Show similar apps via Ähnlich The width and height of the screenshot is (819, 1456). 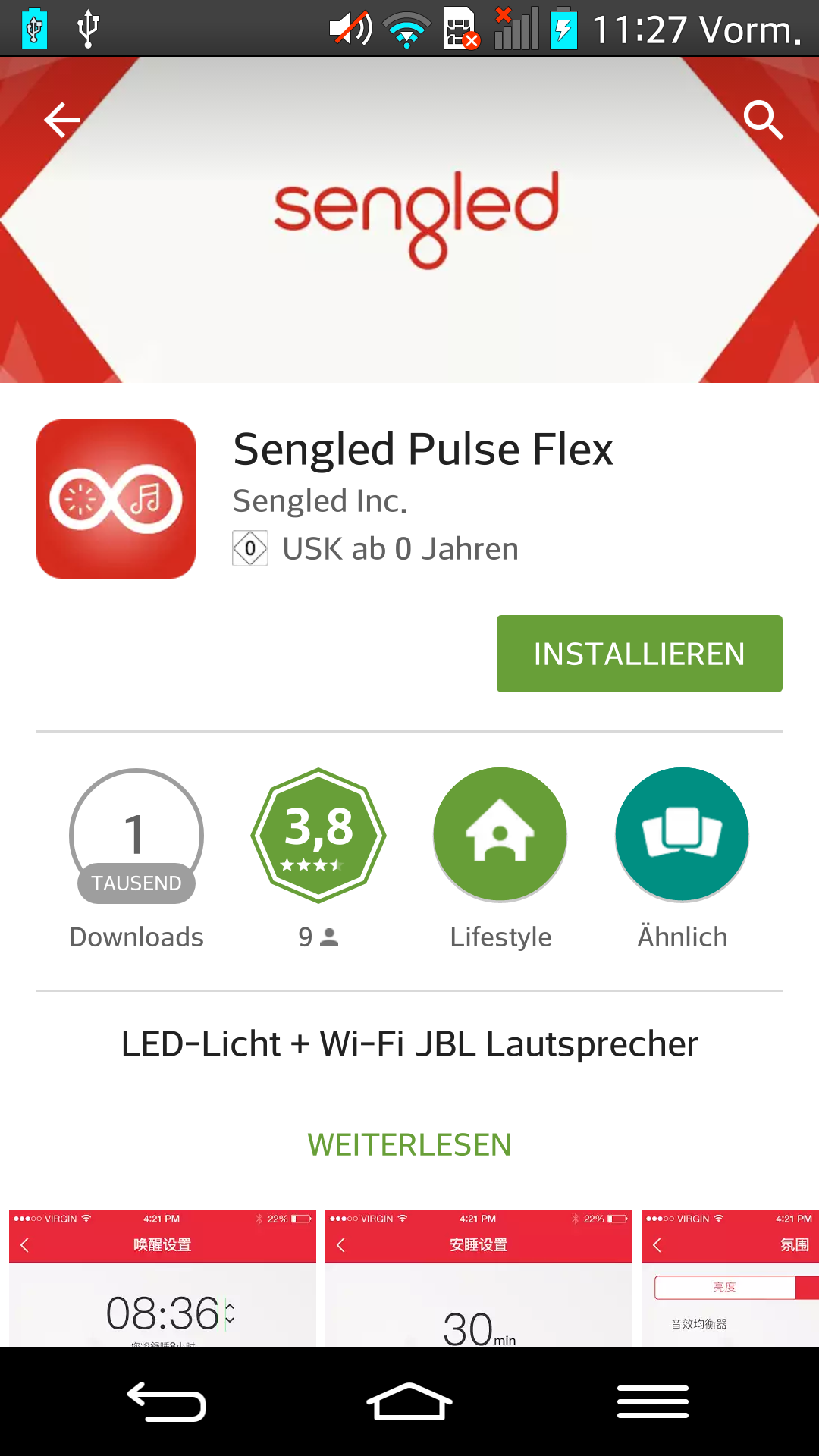pos(682,835)
